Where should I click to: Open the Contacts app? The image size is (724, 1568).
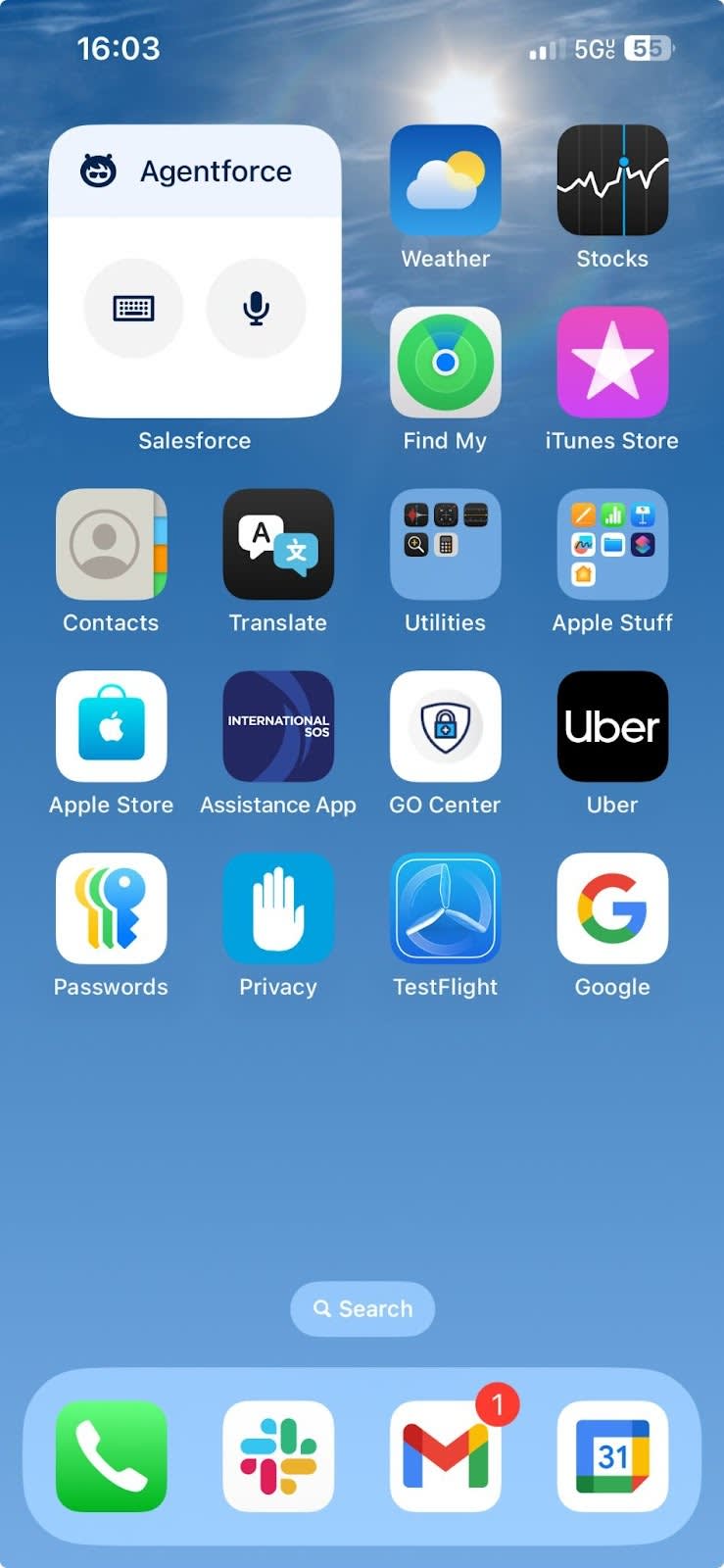point(111,545)
